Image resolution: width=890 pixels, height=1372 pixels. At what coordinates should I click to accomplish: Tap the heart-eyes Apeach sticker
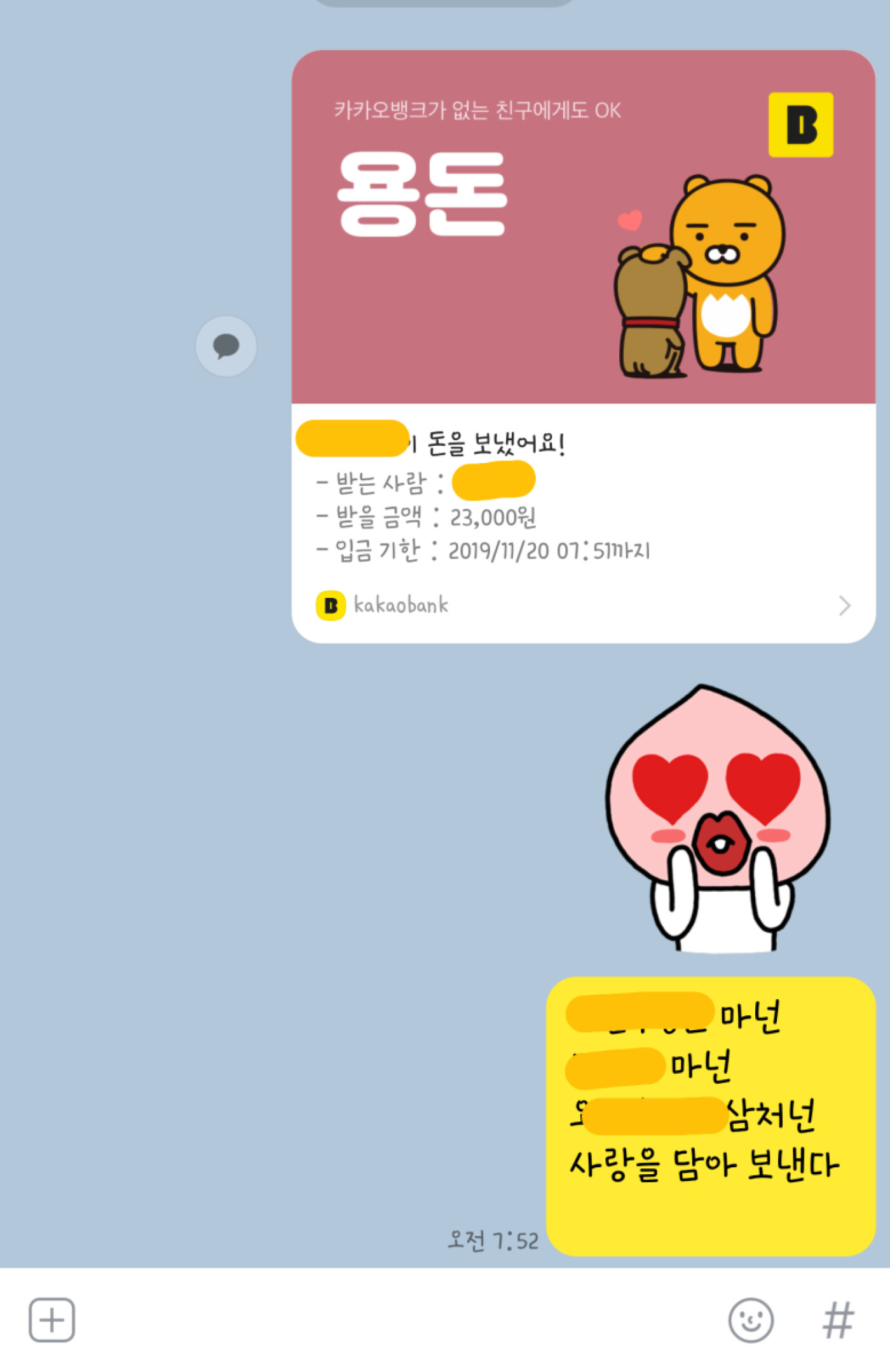point(717,819)
